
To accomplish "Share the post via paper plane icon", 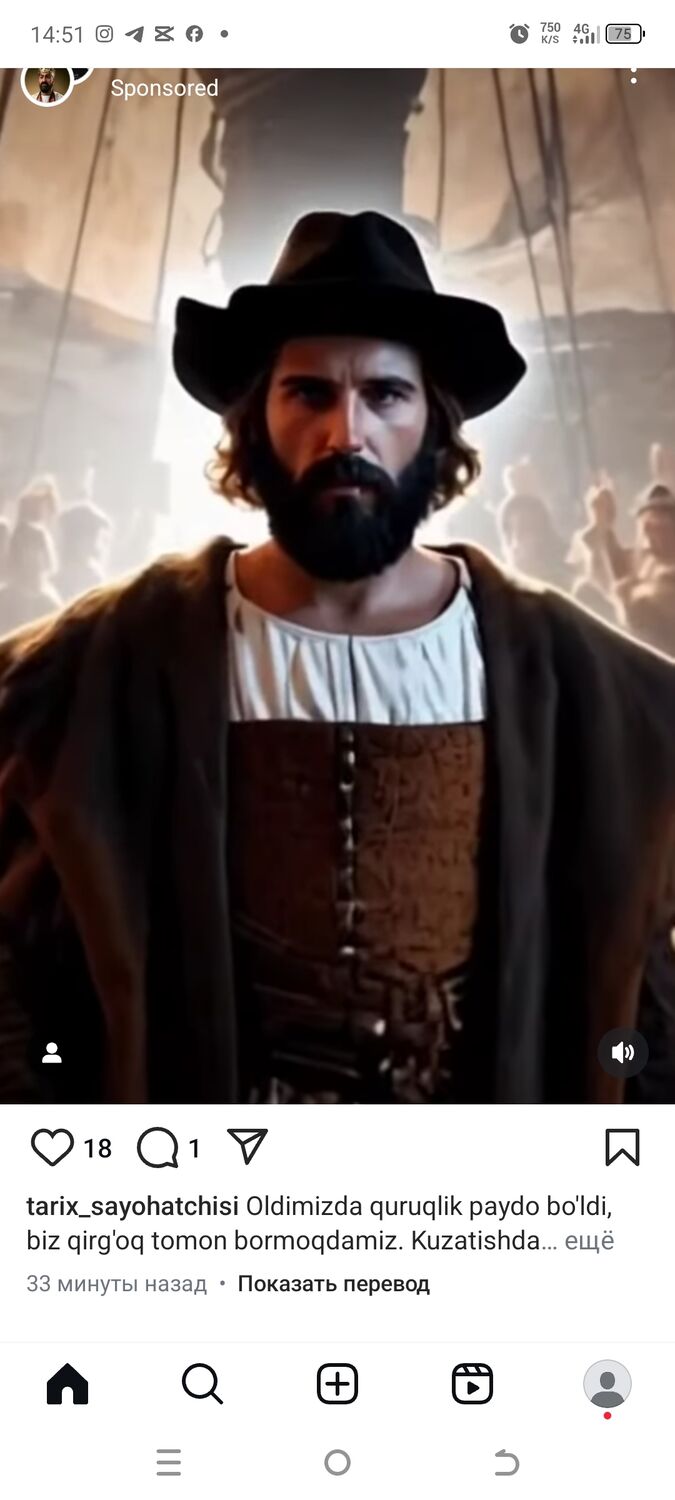I will point(247,1146).
